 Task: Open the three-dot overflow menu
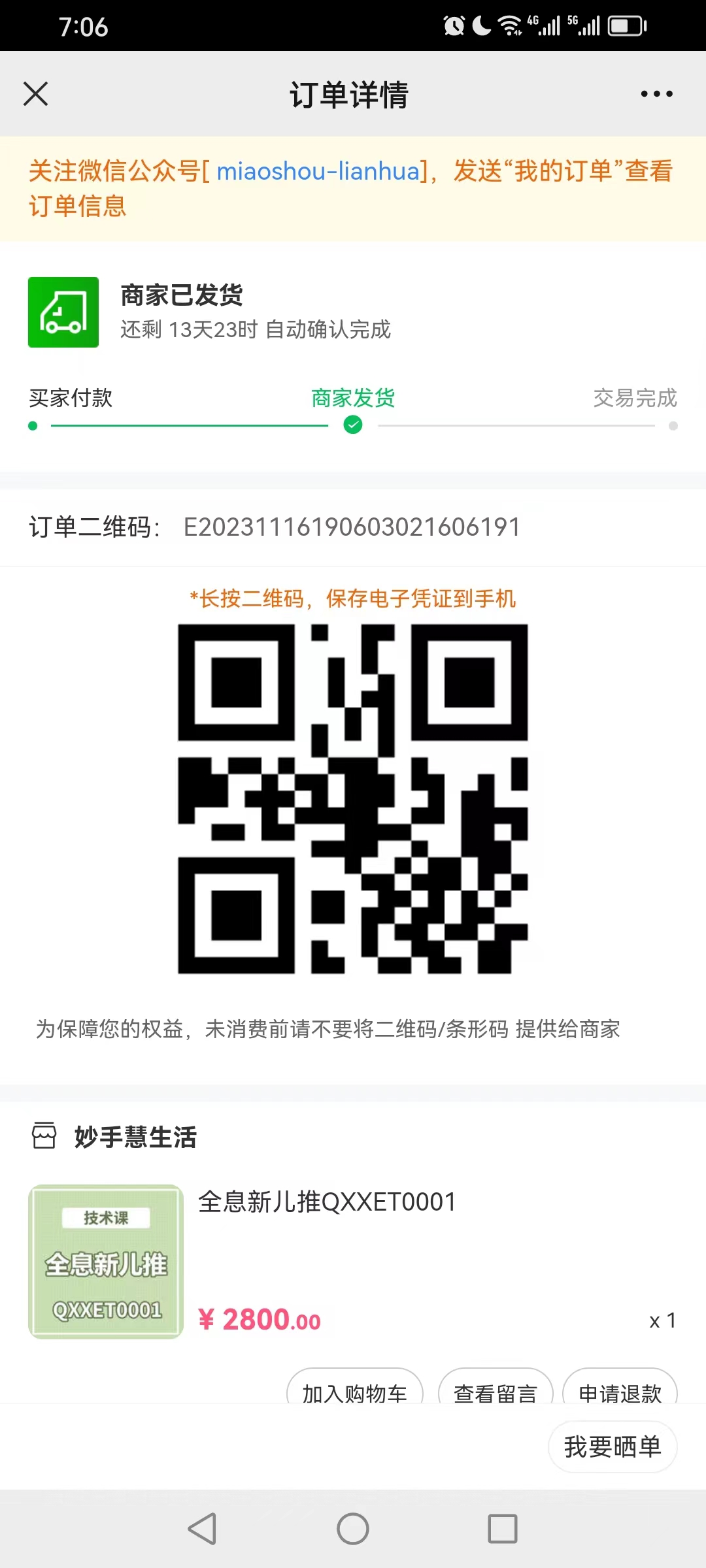(x=656, y=94)
